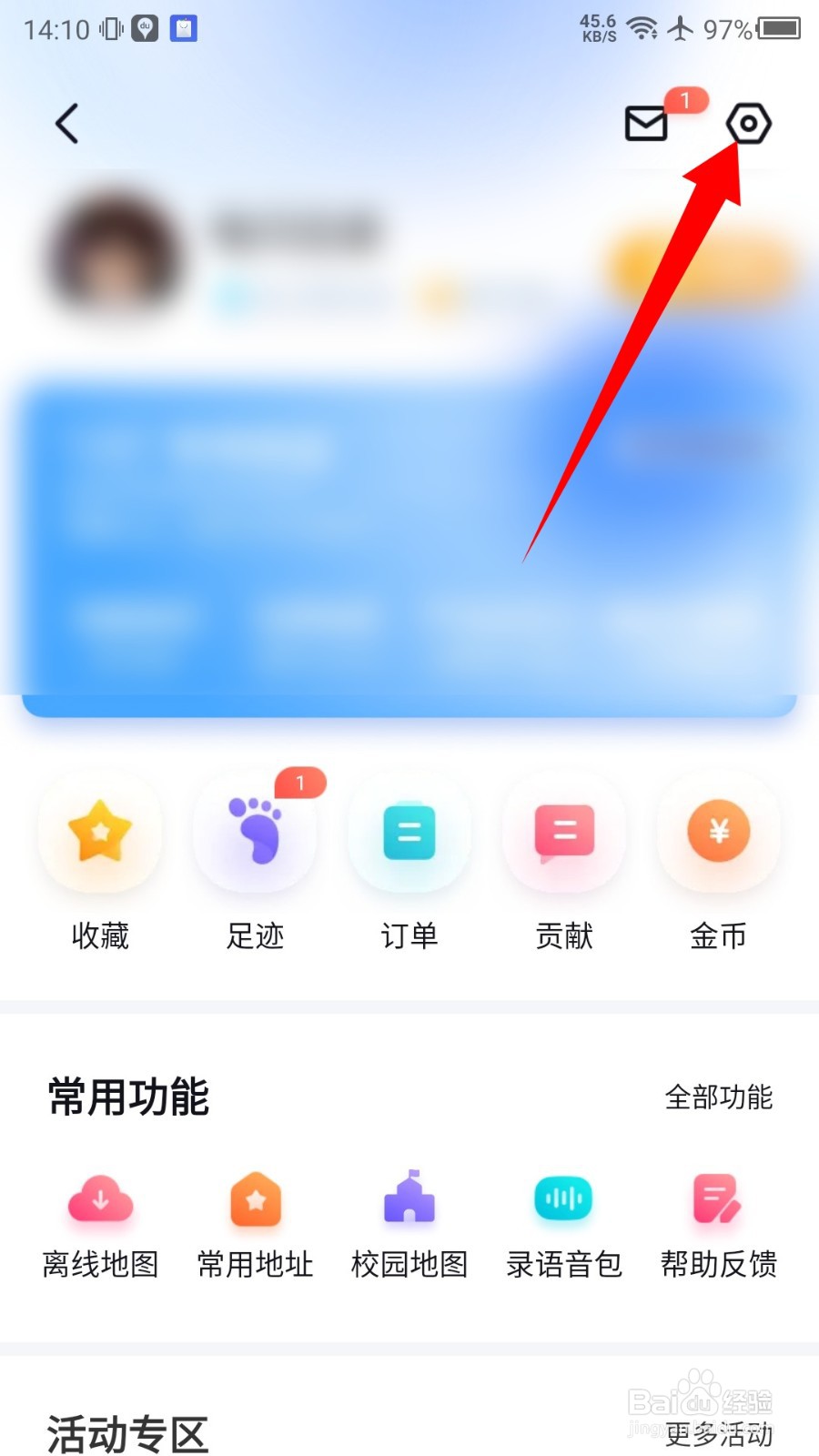
Task: Tap the back arrow to return
Action: tap(66, 123)
